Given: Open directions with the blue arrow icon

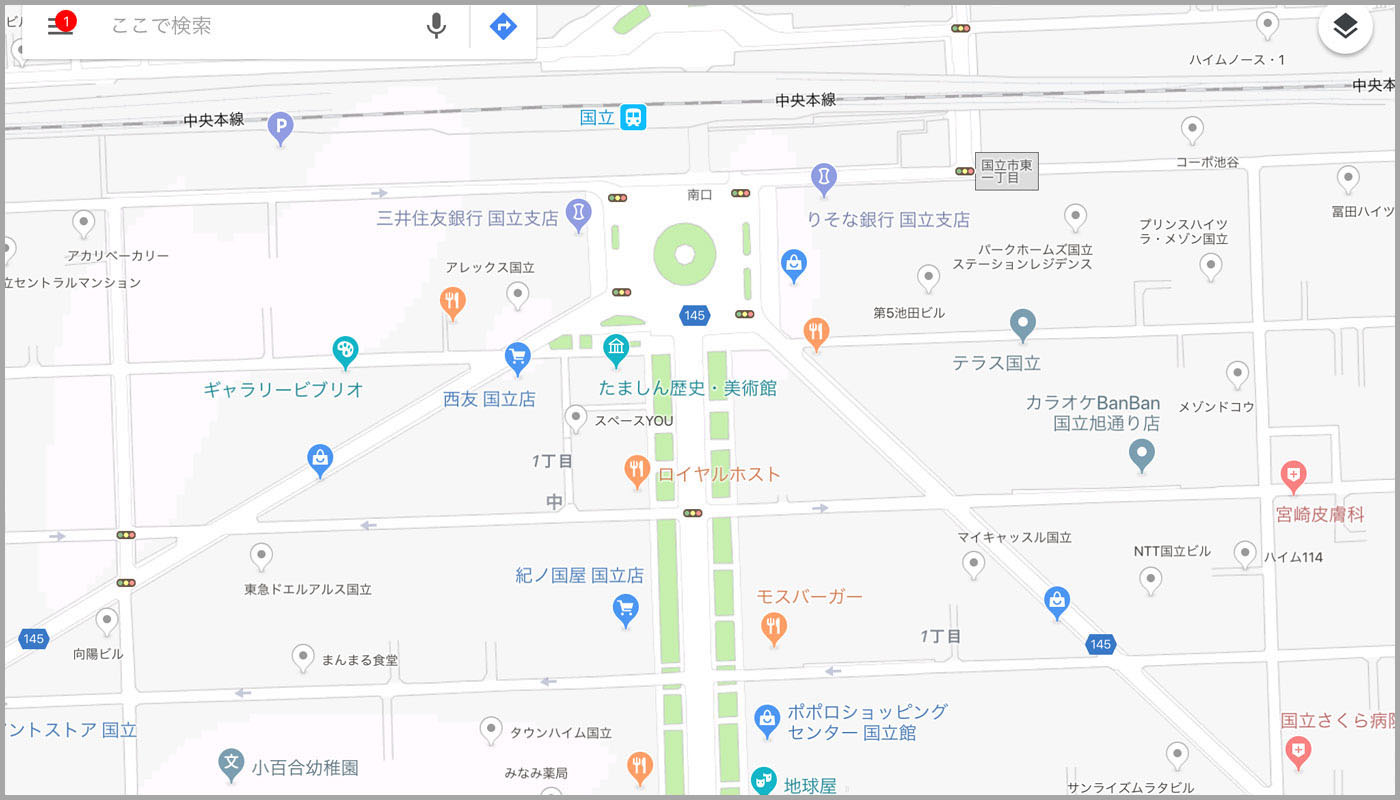Looking at the screenshot, I should pos(503,26).
